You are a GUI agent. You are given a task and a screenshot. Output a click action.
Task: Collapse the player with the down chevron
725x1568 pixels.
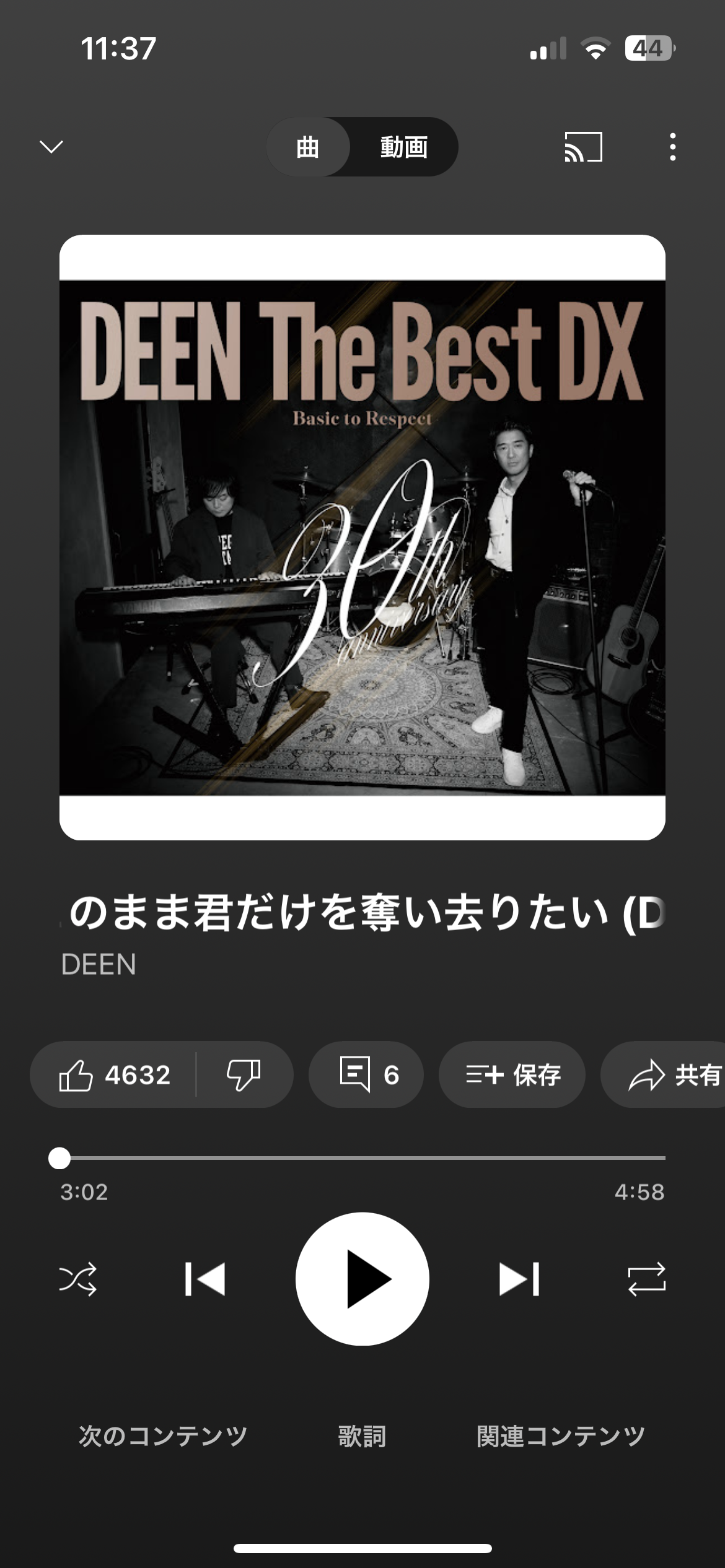click(51, 147)
